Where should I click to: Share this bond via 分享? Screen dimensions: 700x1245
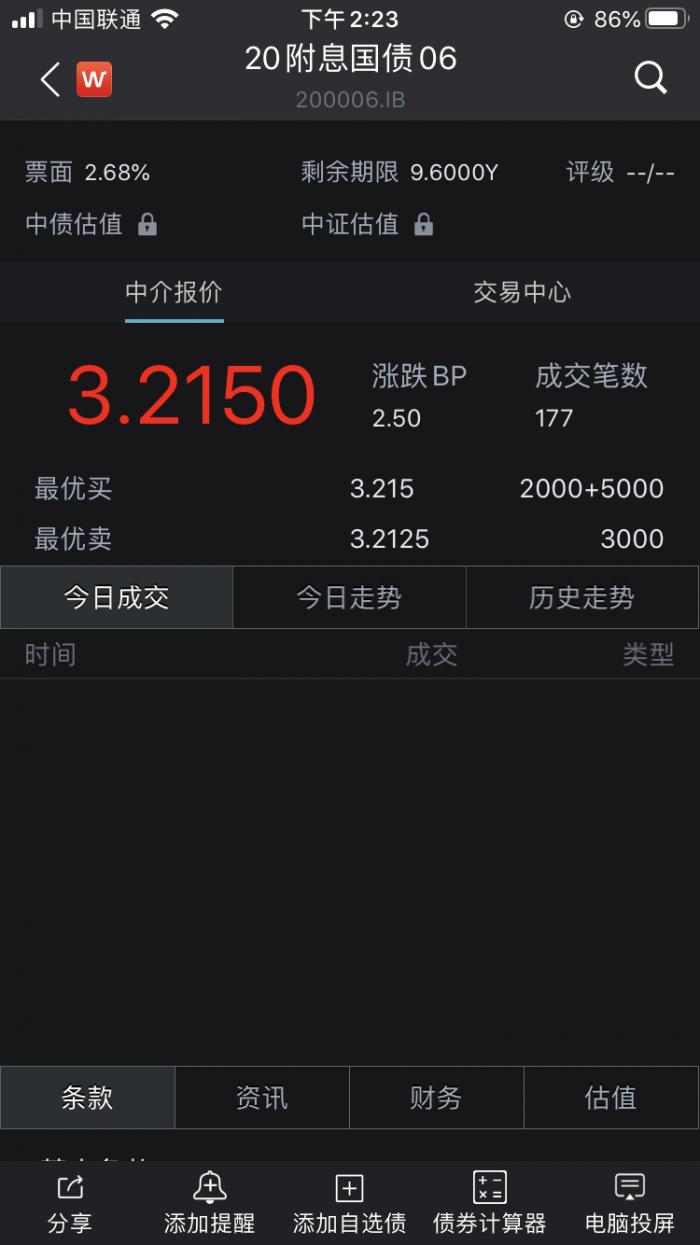[70, 1203]
